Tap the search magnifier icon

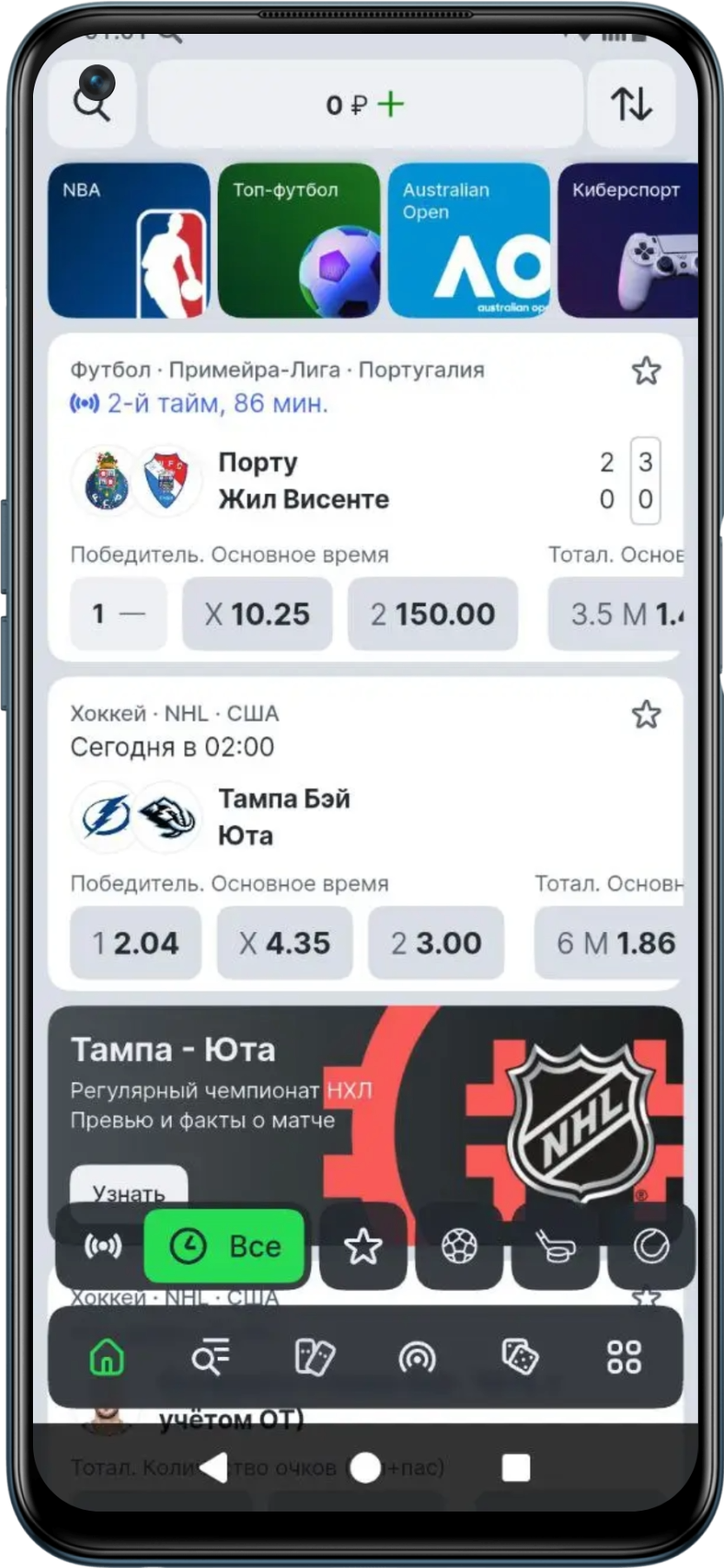pos(91,103)
